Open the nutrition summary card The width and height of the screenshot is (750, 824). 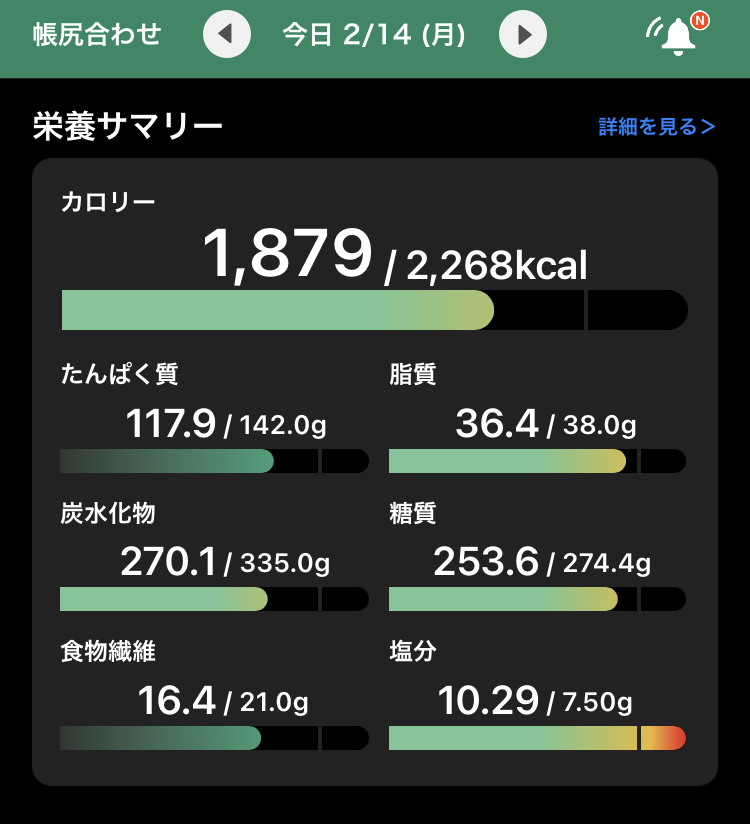click(375, 470)
